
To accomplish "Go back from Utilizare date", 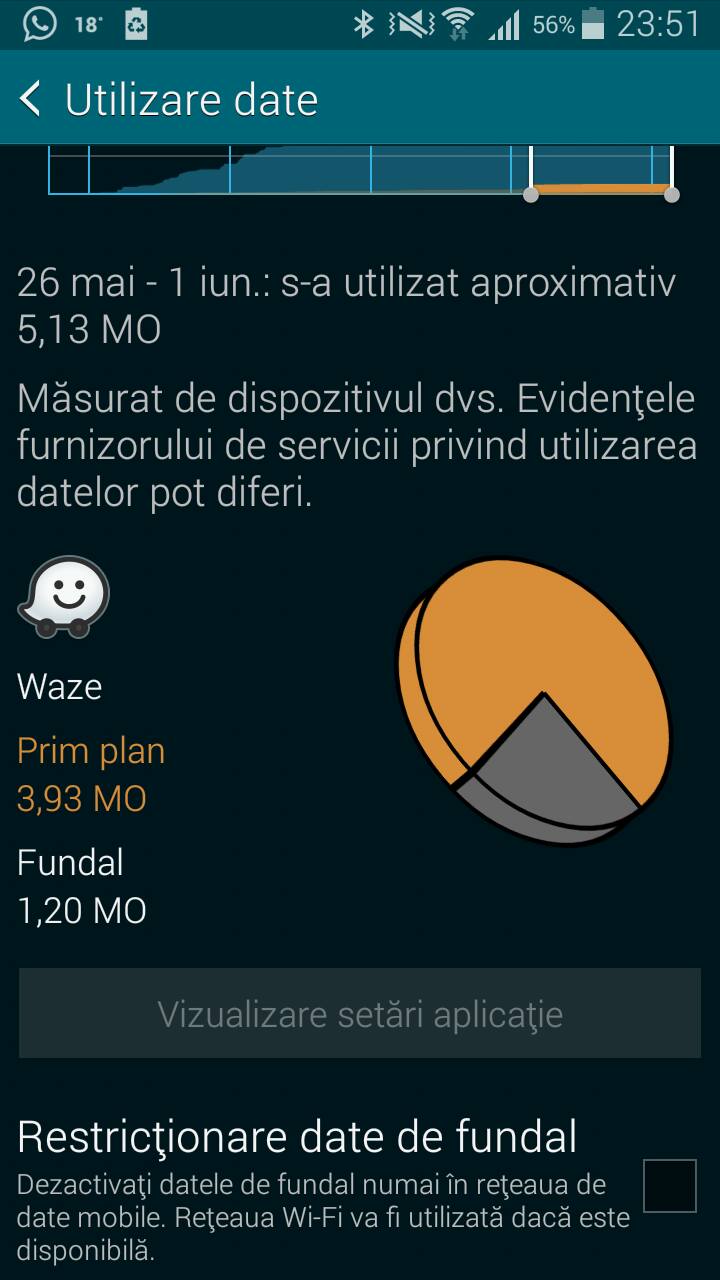I will point(31,100).
